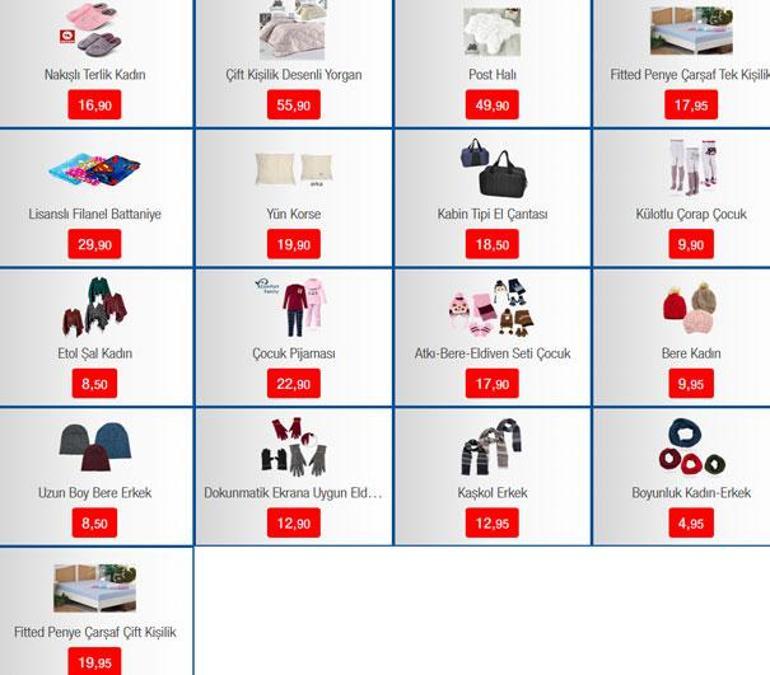The image size is (770, 675).
Task: Open Atkı-Bere-Eldiven Seti Çocuk item
Action: [x=492, y=338]
